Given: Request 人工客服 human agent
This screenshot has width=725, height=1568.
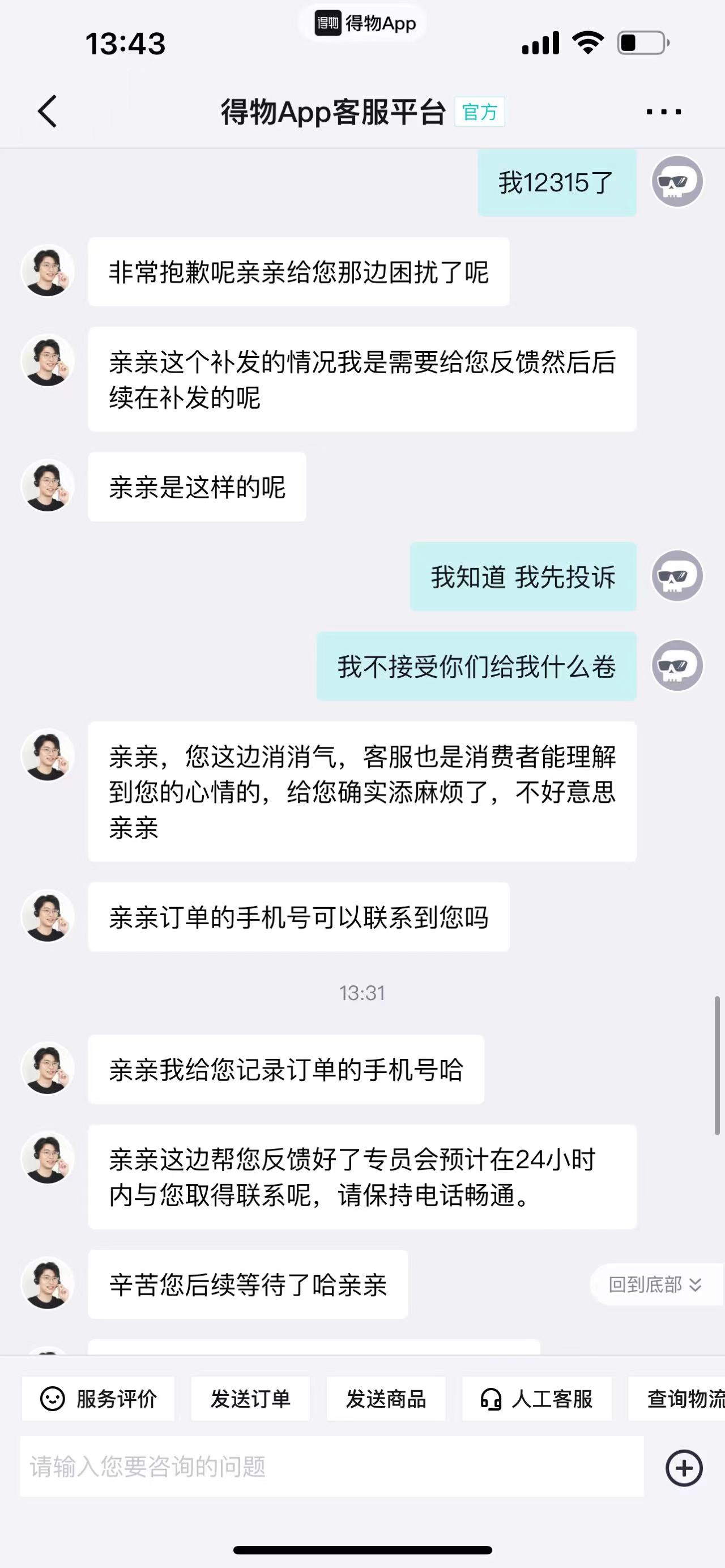Looking at the screenshot, I should 537,1399.
